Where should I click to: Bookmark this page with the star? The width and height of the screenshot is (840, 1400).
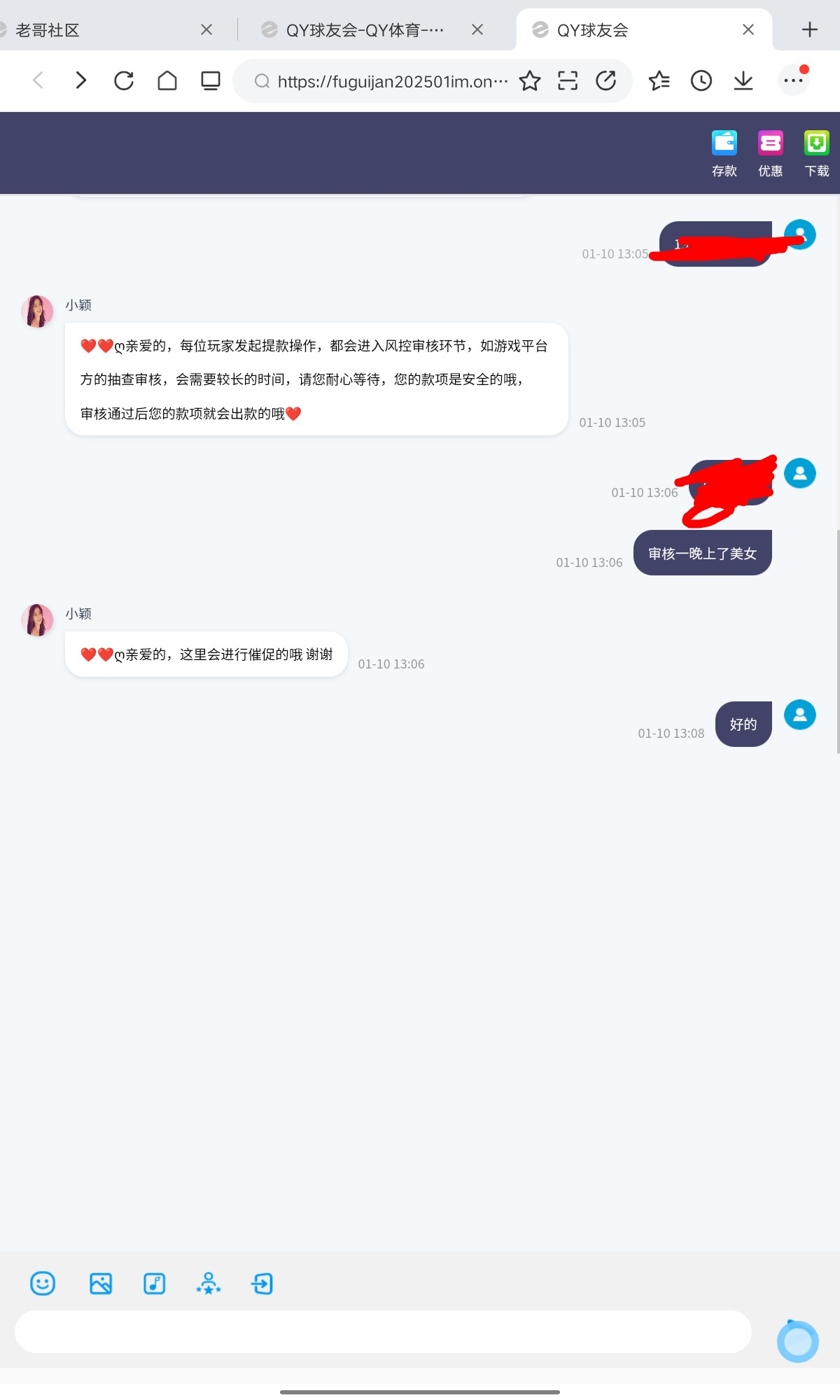(x=530, y=81)
